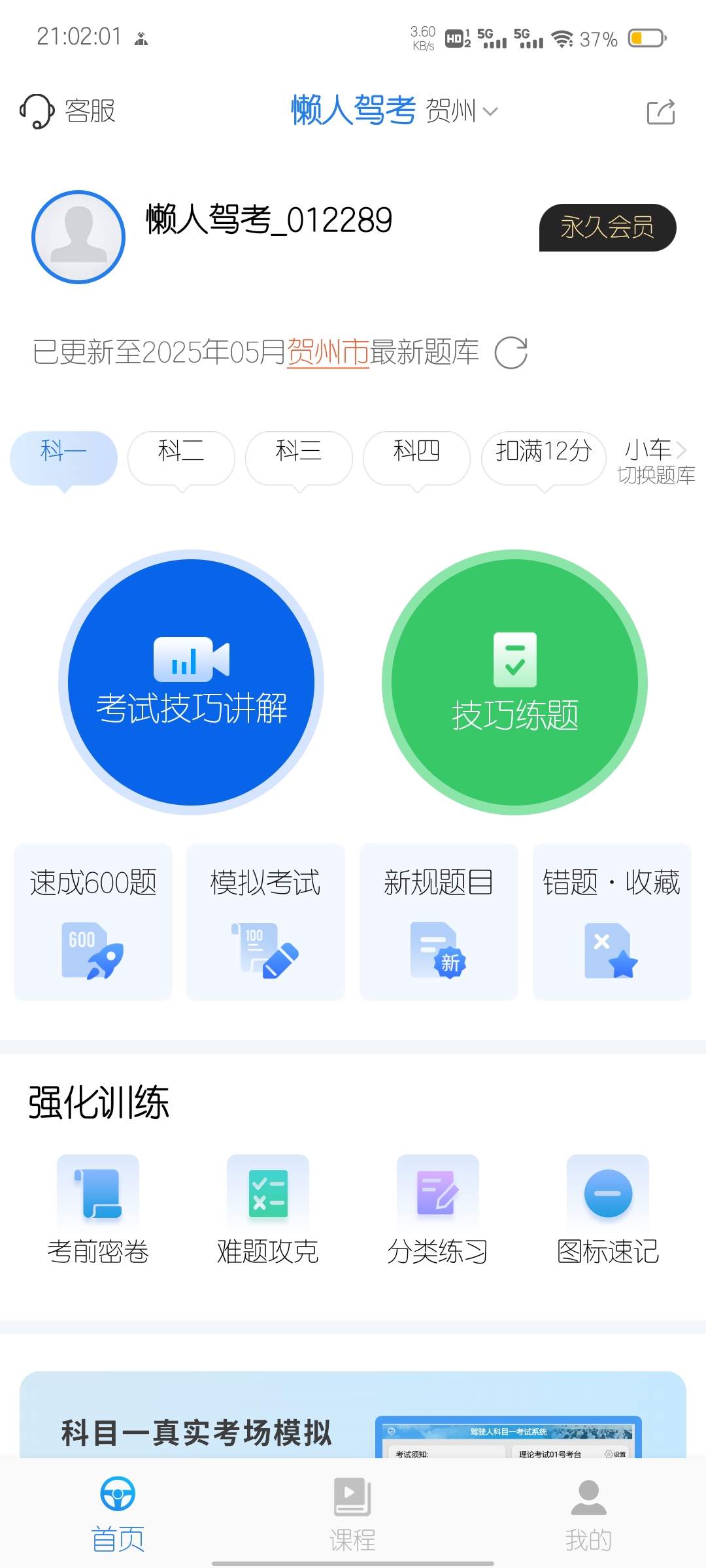
Task: Tap the share icon at top right
Action: pos(662,111)
